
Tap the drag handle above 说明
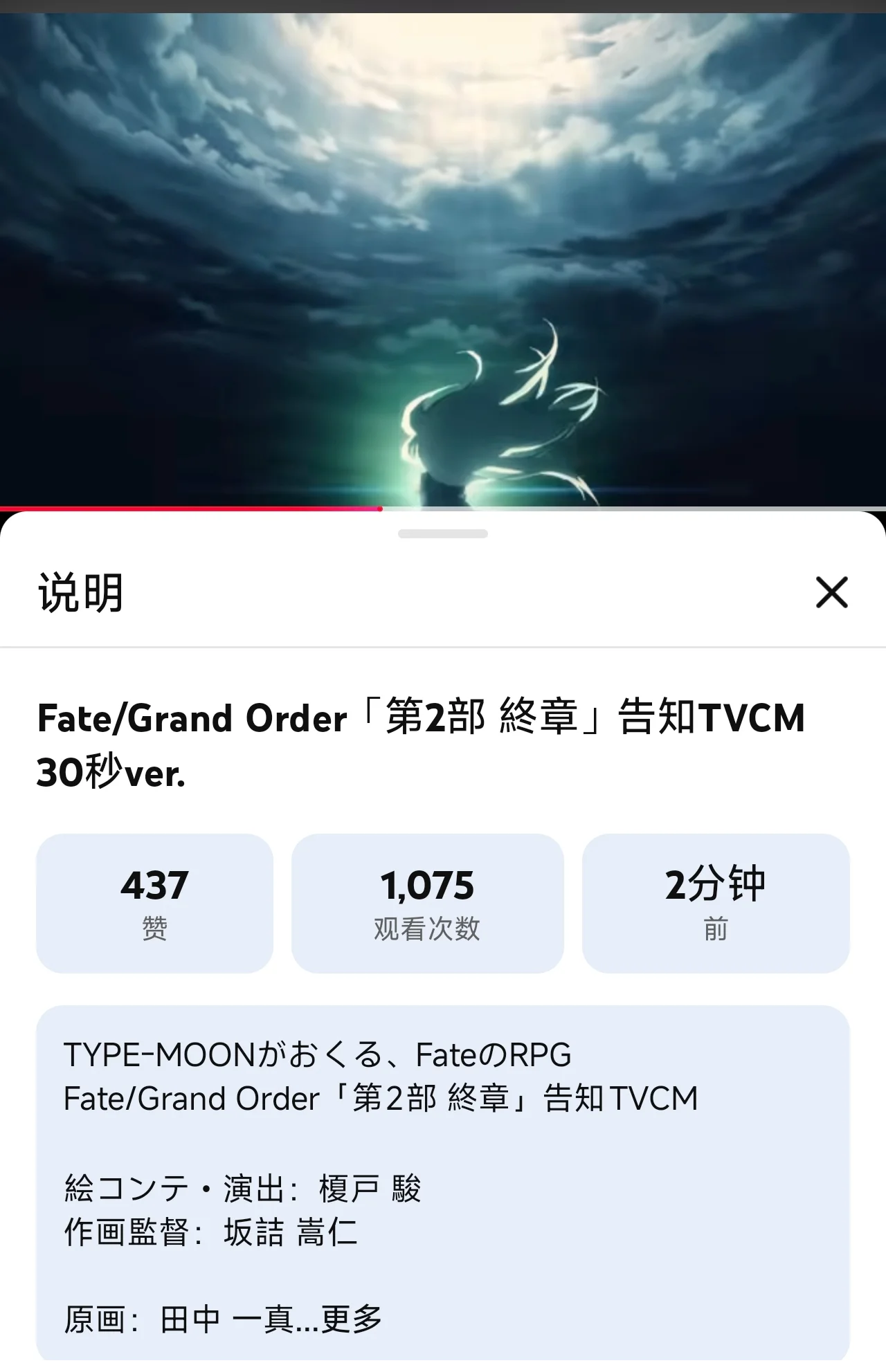point(443,533)
